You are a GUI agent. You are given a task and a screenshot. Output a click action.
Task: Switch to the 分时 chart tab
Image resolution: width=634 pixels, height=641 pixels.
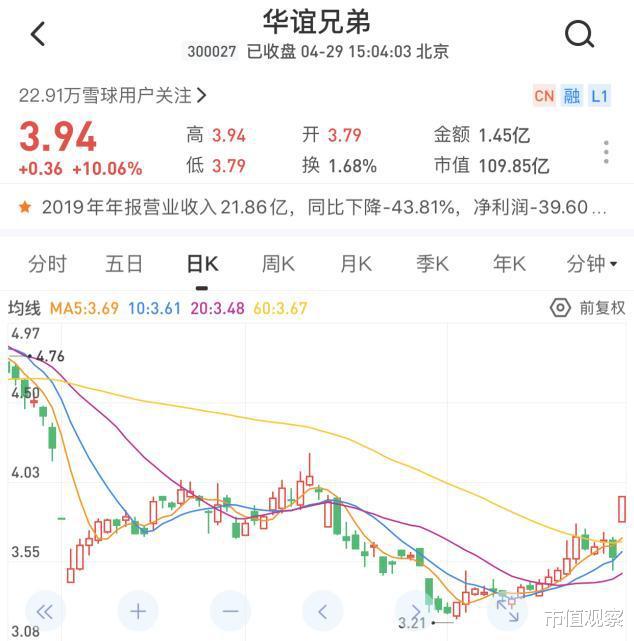point(47,264)
